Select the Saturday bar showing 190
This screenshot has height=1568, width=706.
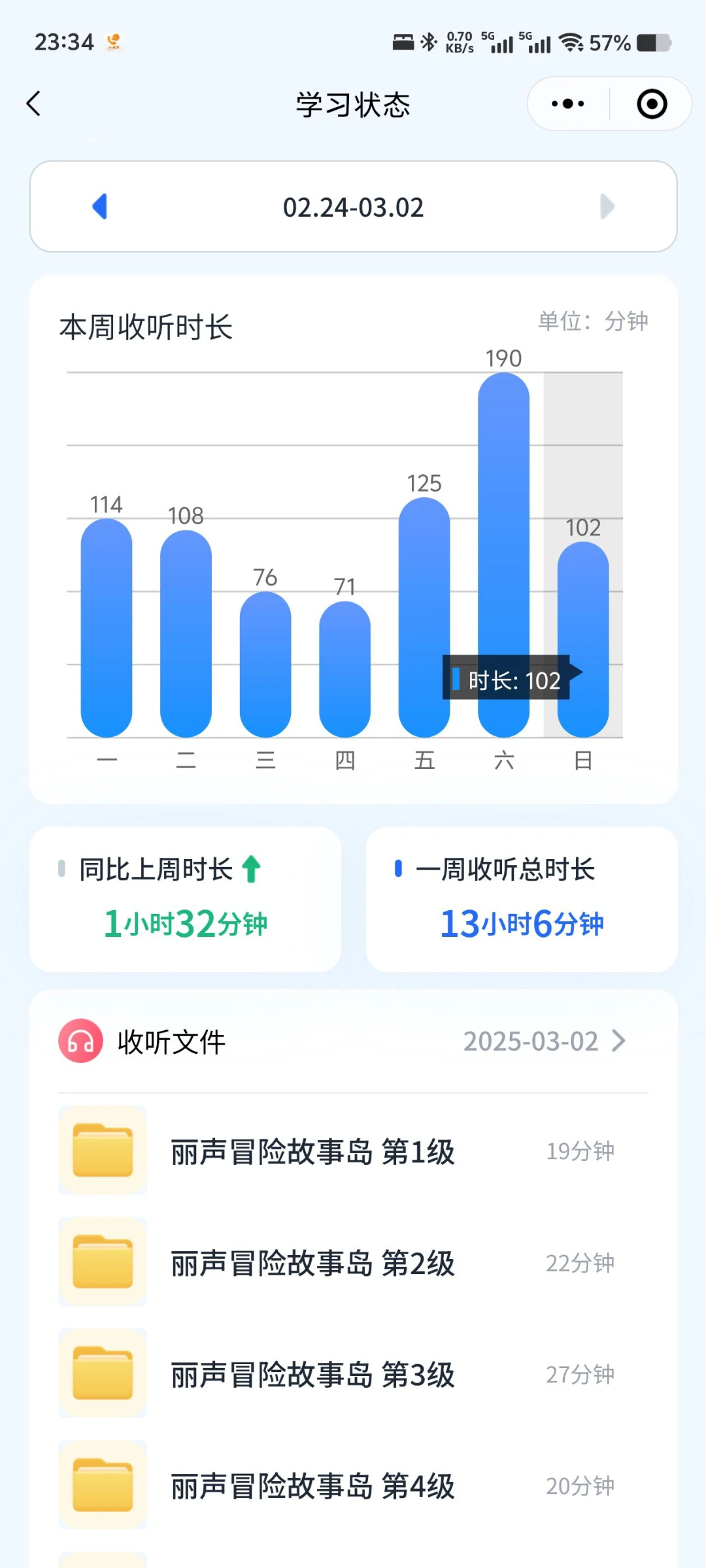pyautogui.click(x=503, y=555)
